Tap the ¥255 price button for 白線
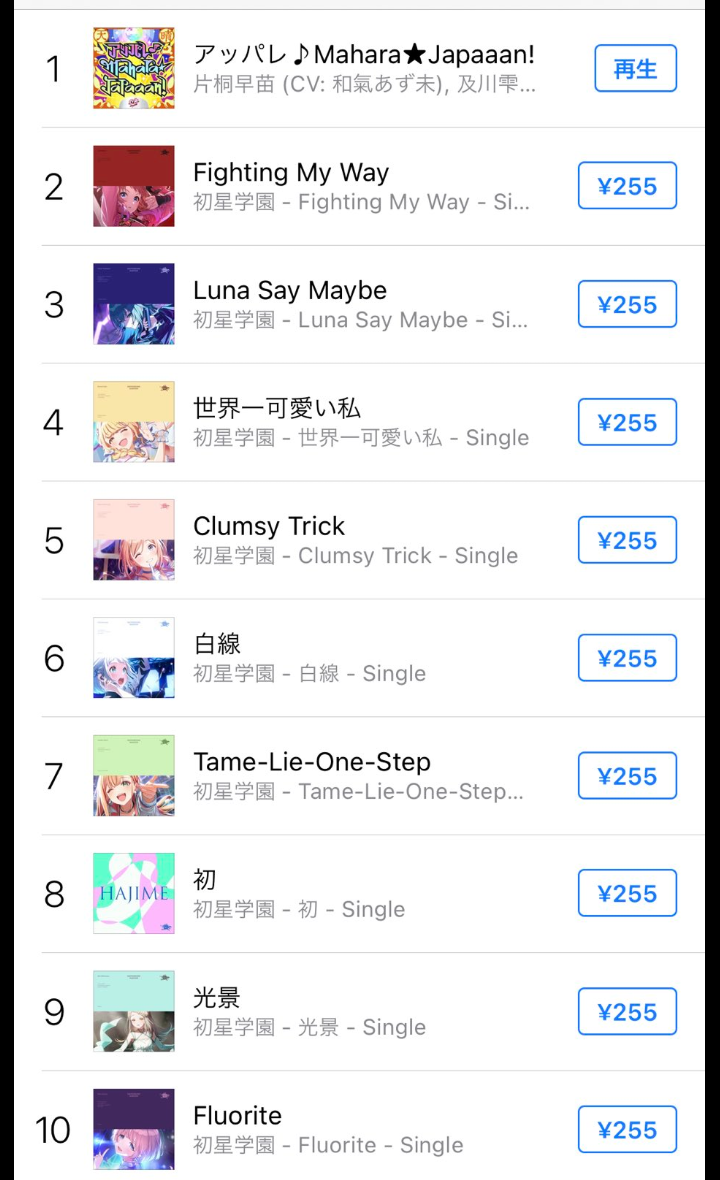The image size is (720, 1180). point(627,659)
